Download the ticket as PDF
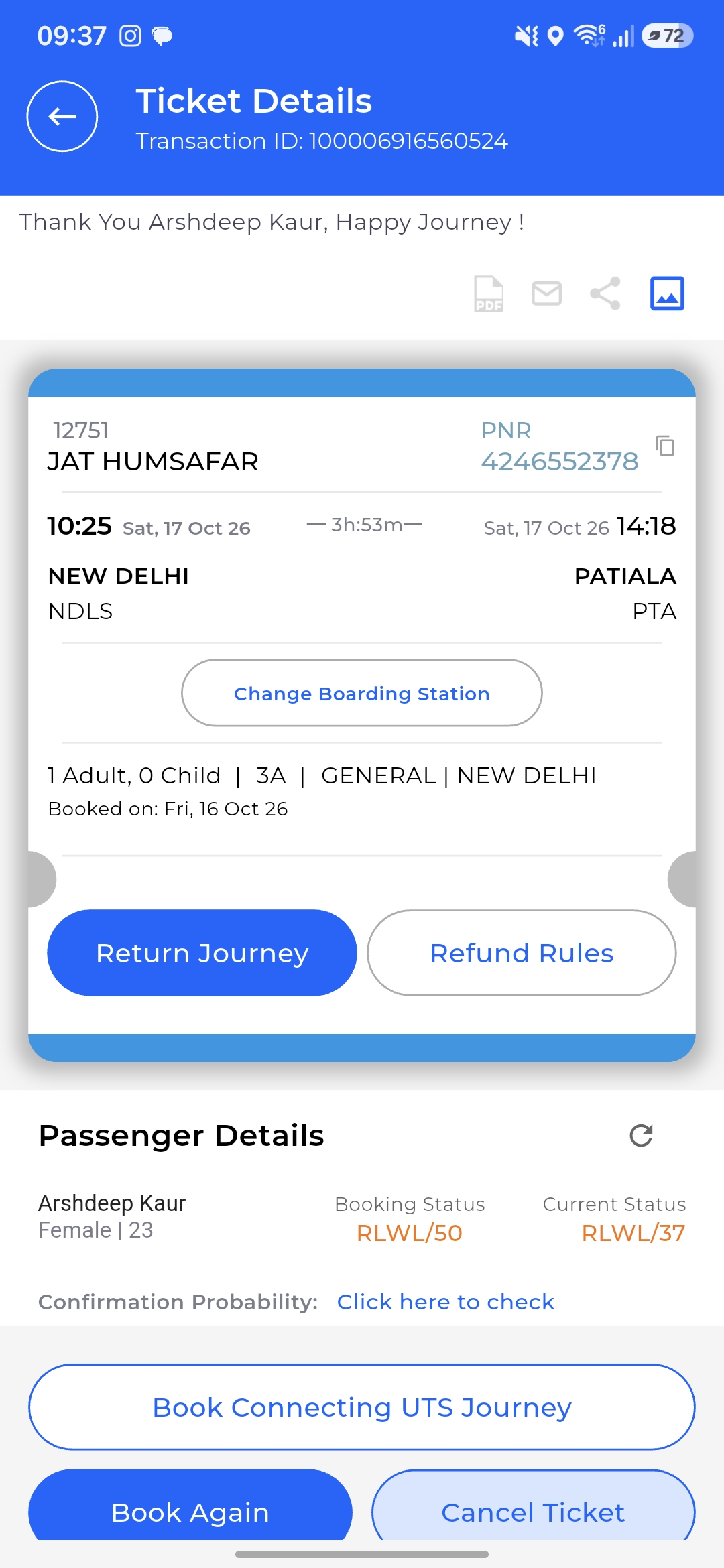 tap(489, 293)
